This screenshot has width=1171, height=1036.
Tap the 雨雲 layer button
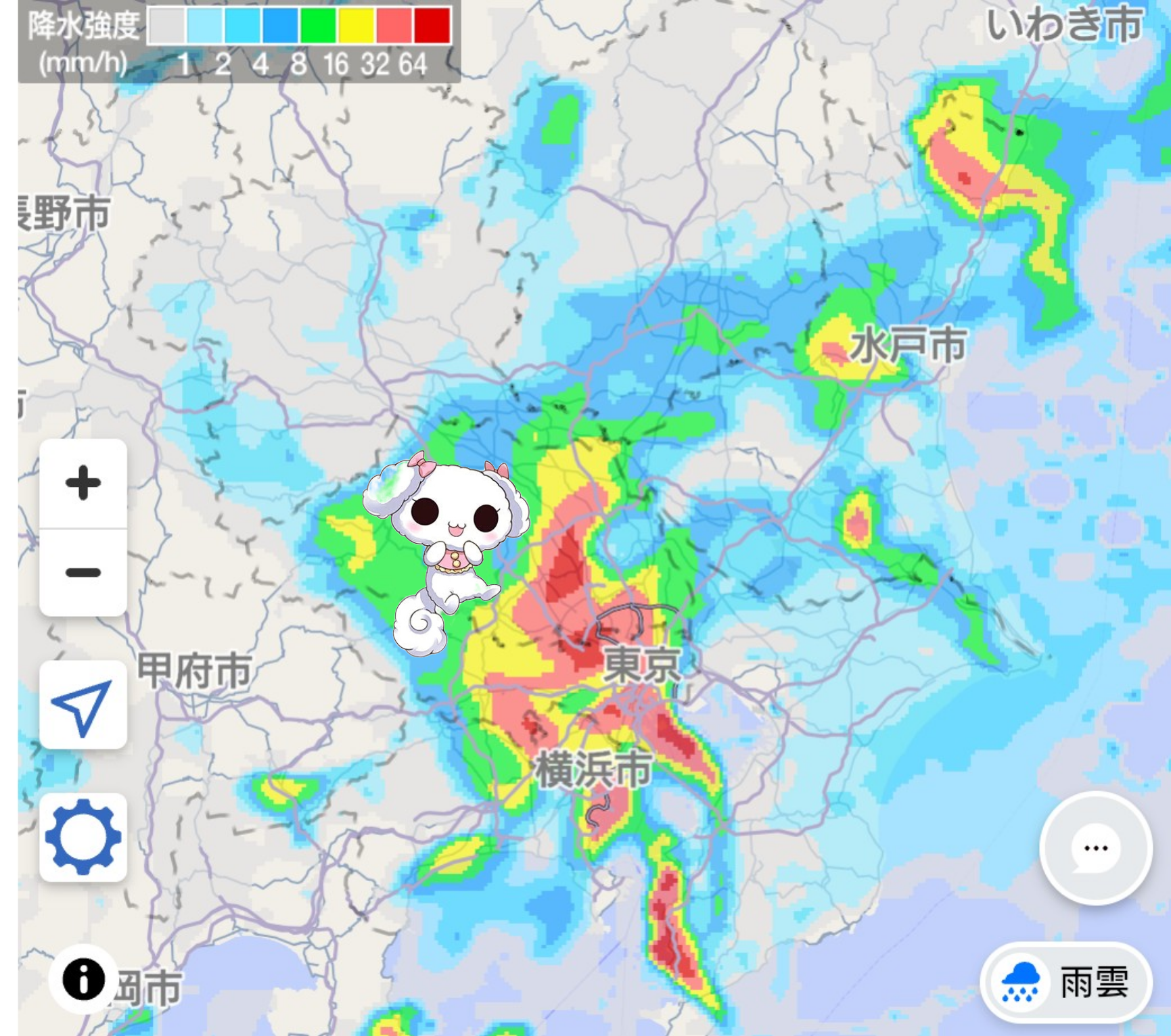point(1065,982)
